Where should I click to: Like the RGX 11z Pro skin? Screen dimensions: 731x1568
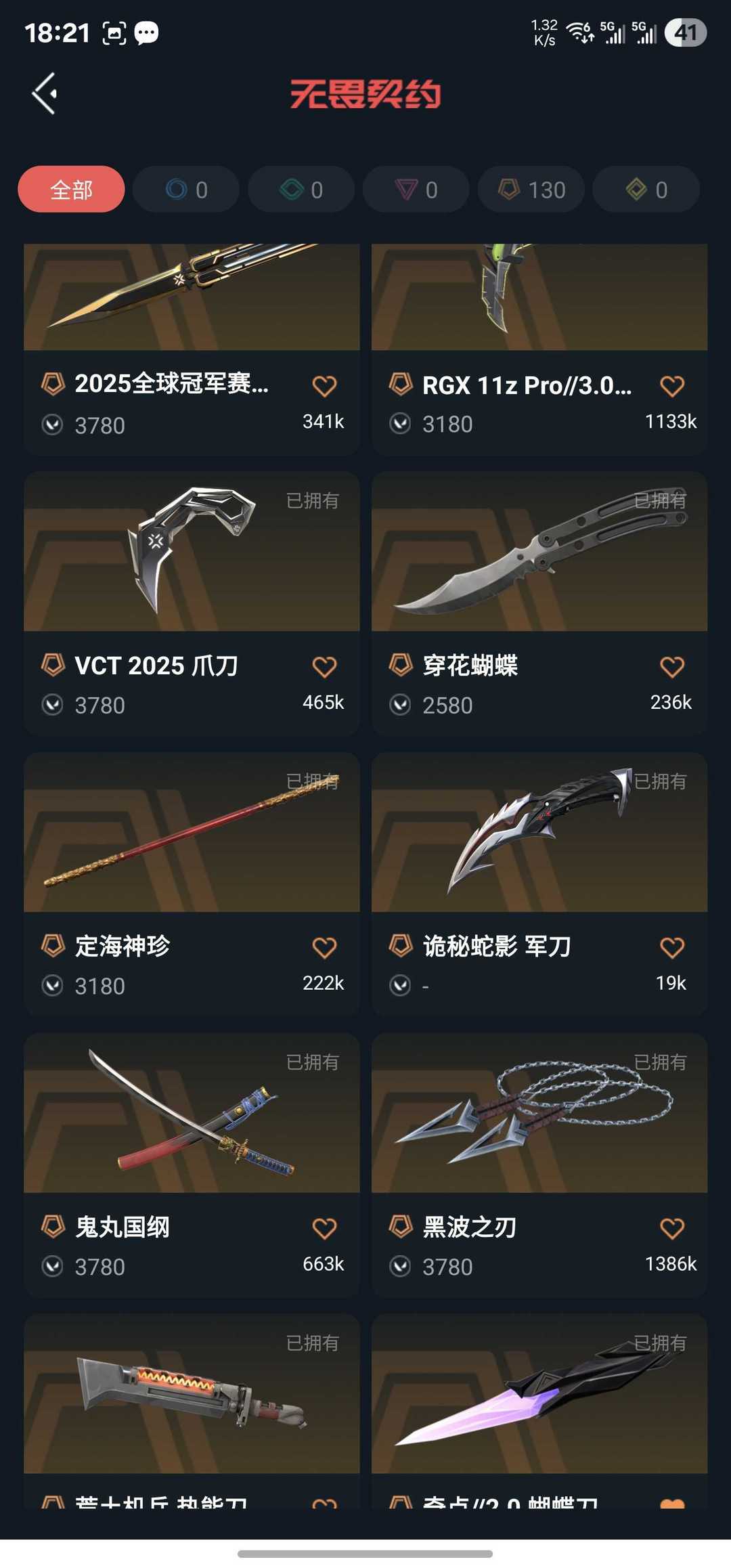click(x=672, y=386)
